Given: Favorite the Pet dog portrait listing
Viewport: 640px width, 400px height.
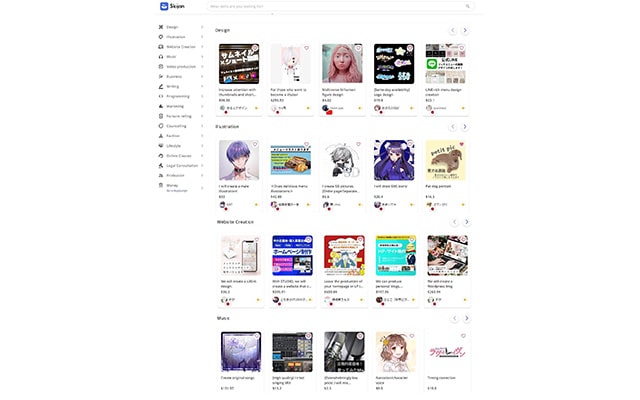Looking at the screenshot, I should tap(462, 144).
